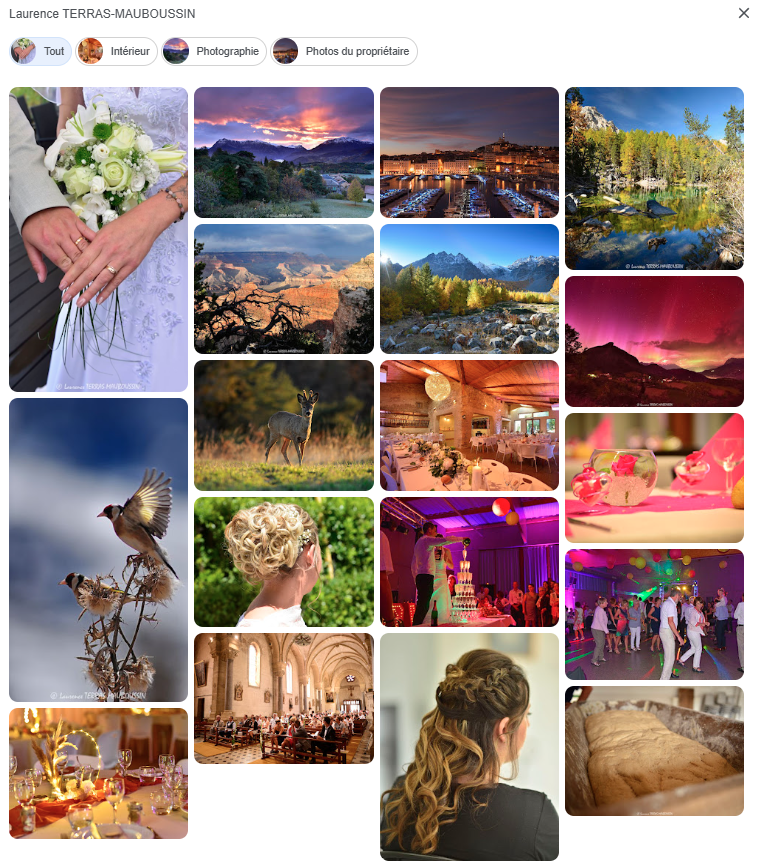View the church ceremony interior photo
The image size is (757, 867).
[283, 698]
